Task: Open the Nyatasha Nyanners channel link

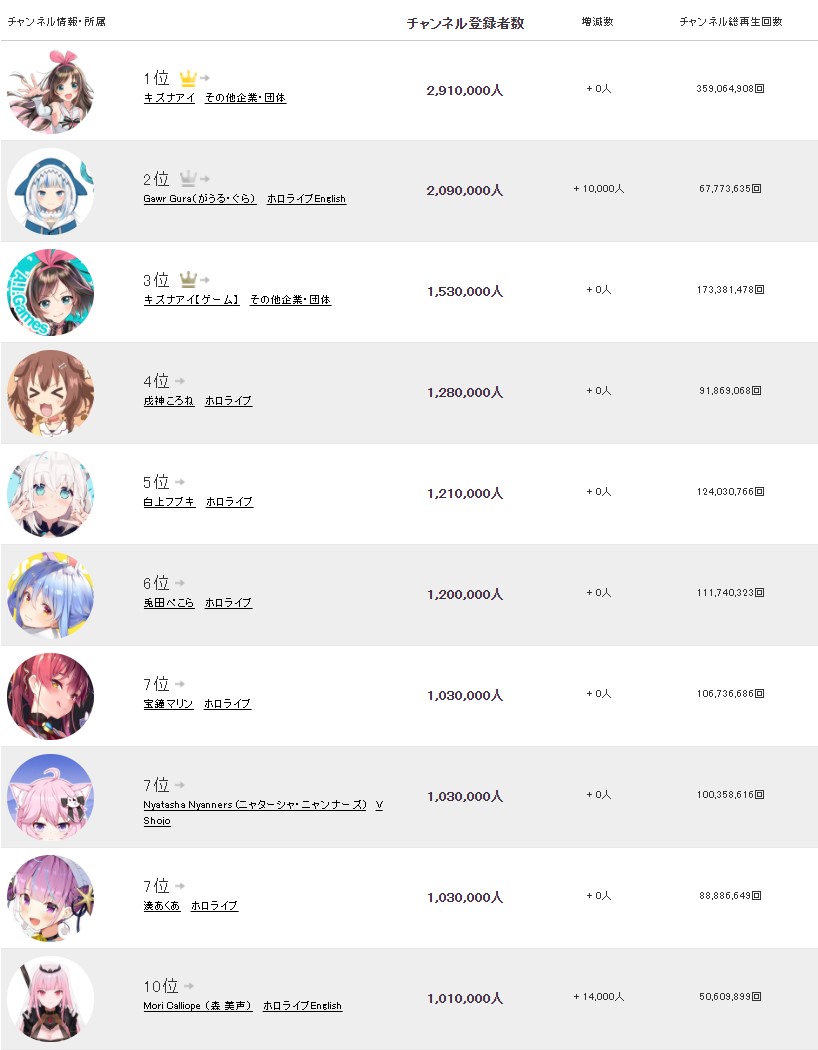Action: (x=255, y=805)
